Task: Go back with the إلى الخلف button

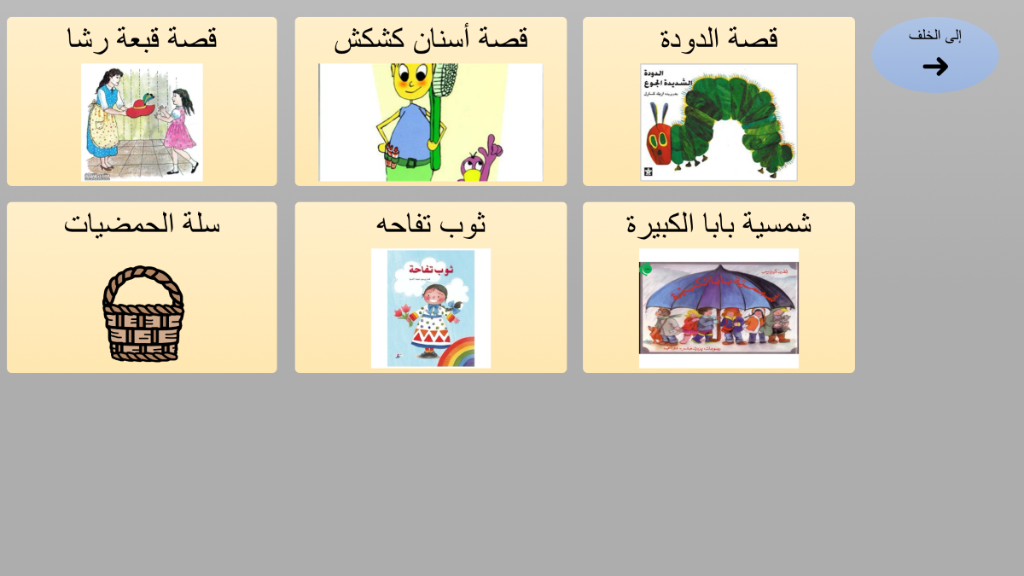Action: 935,56
